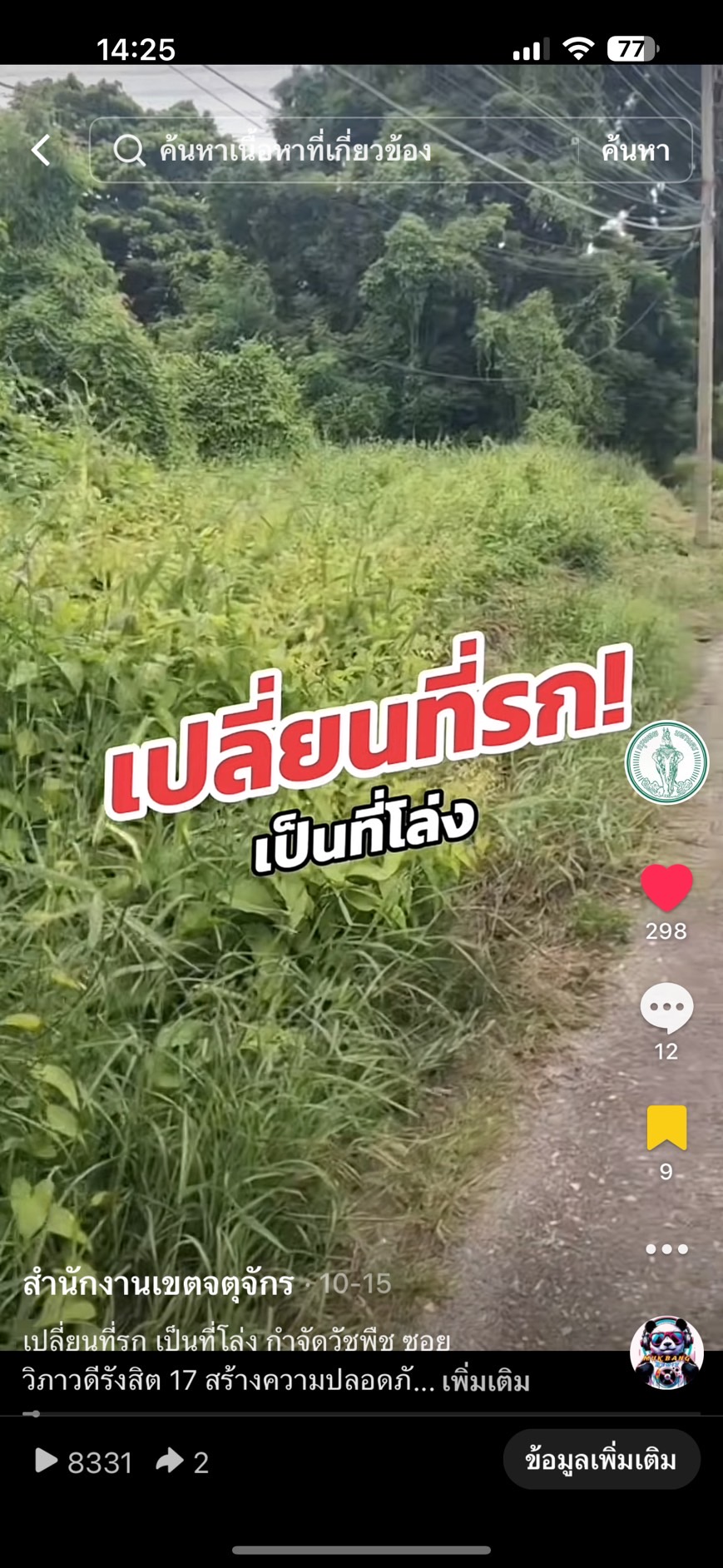Bookmark this video

click(x=666, y=1128)
